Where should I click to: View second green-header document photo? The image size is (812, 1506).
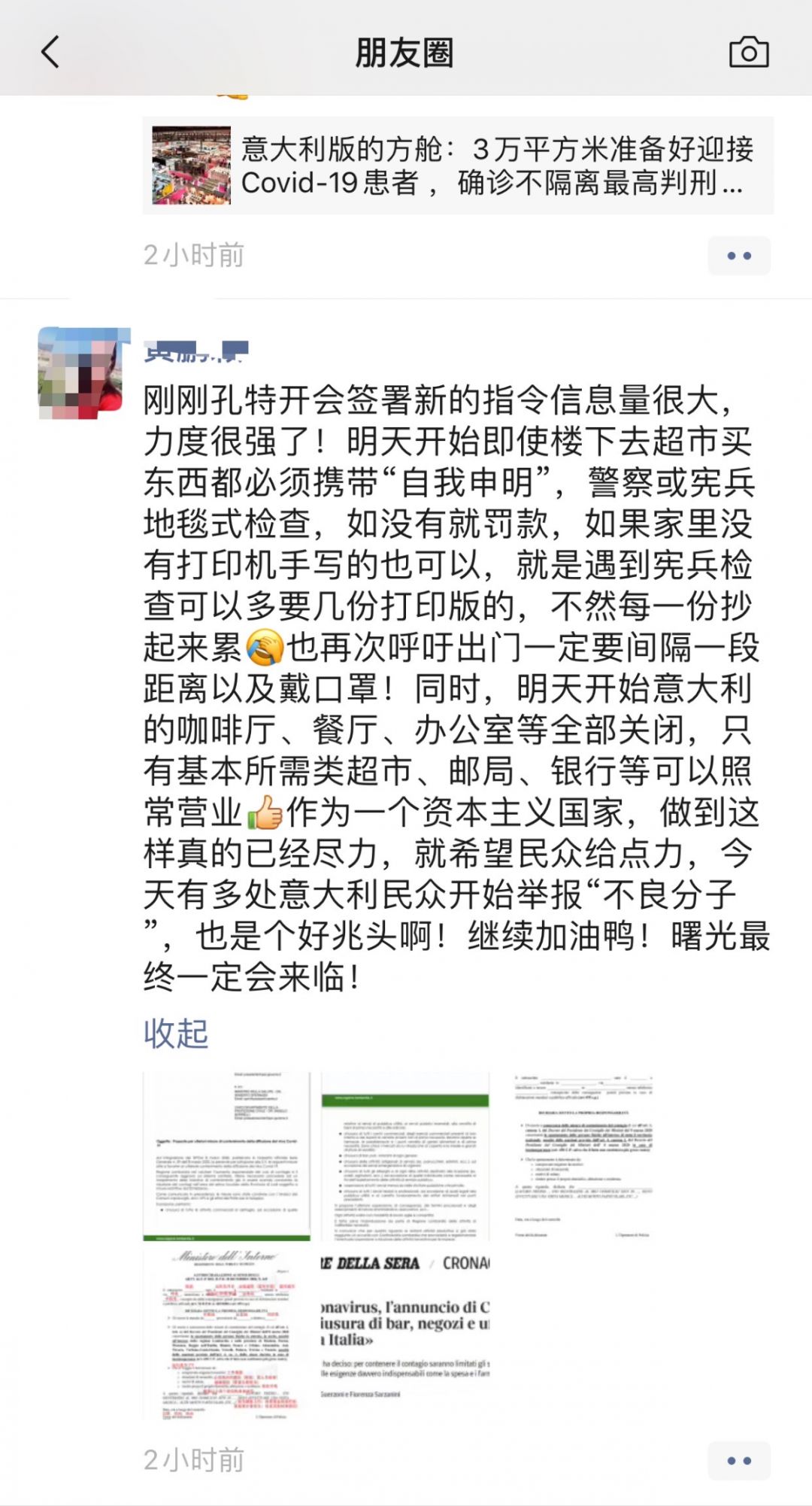click(405, 1156)
